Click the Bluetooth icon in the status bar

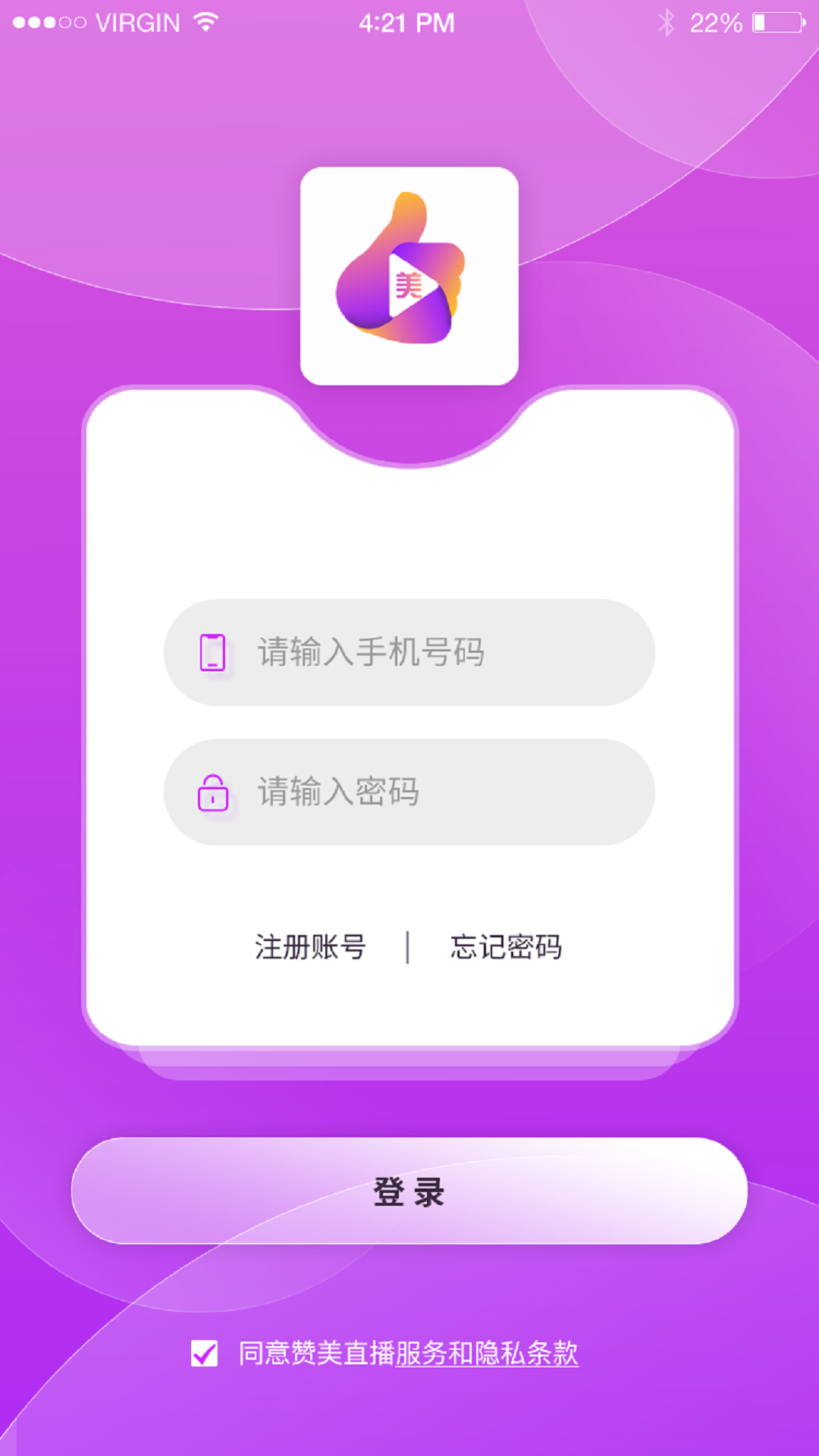click(667, 23)
